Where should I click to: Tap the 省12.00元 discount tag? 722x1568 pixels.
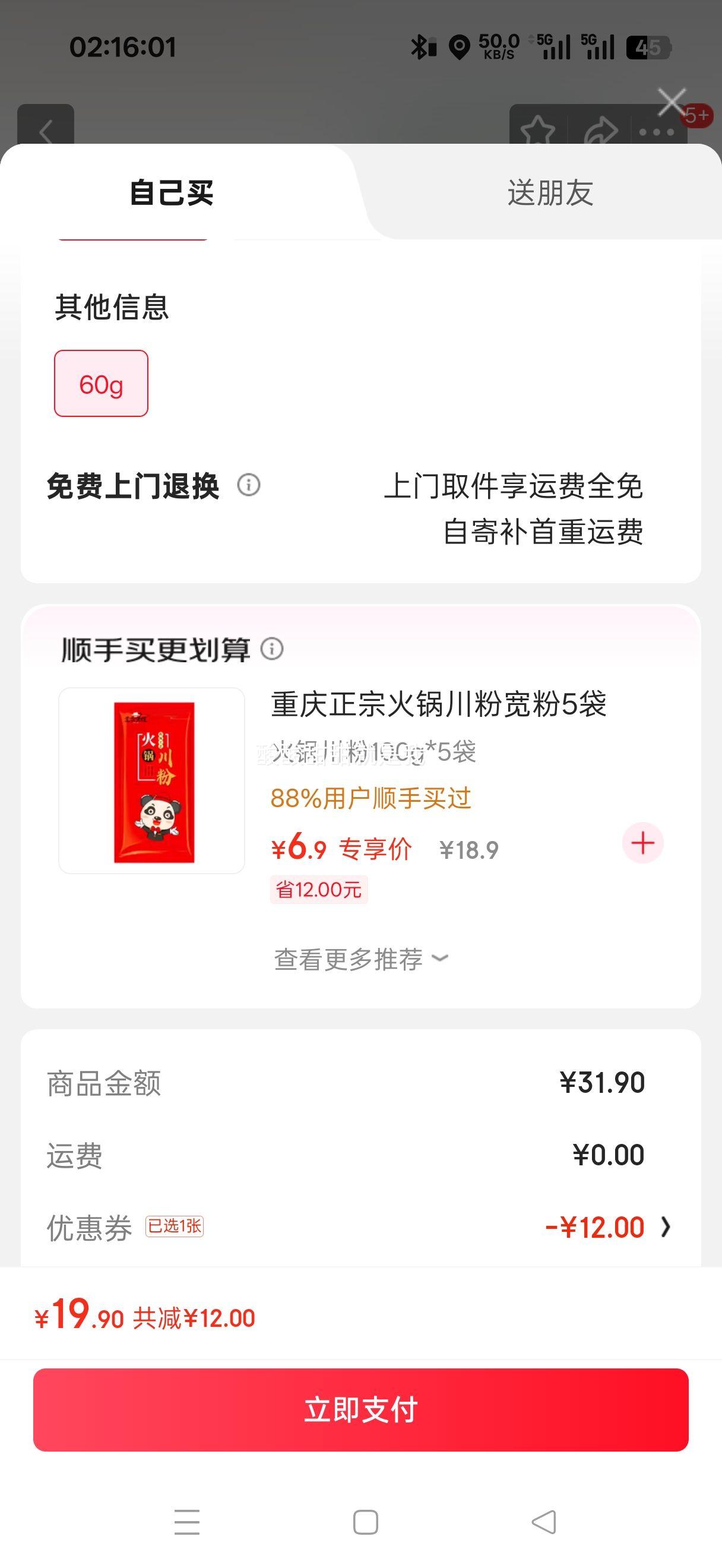[319, 889]
